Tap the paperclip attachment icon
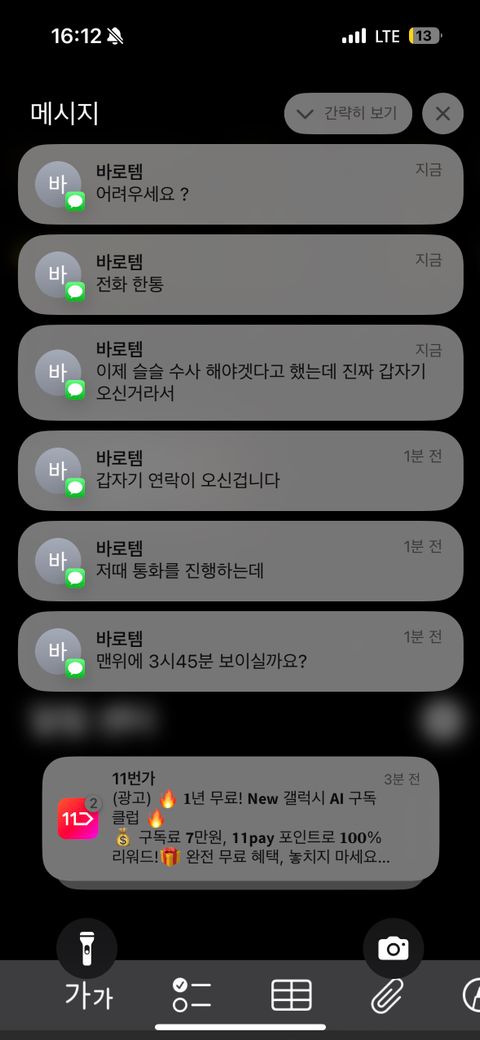Image resolution: width=480 pixels, height=1040 pixels. [388, 996]
